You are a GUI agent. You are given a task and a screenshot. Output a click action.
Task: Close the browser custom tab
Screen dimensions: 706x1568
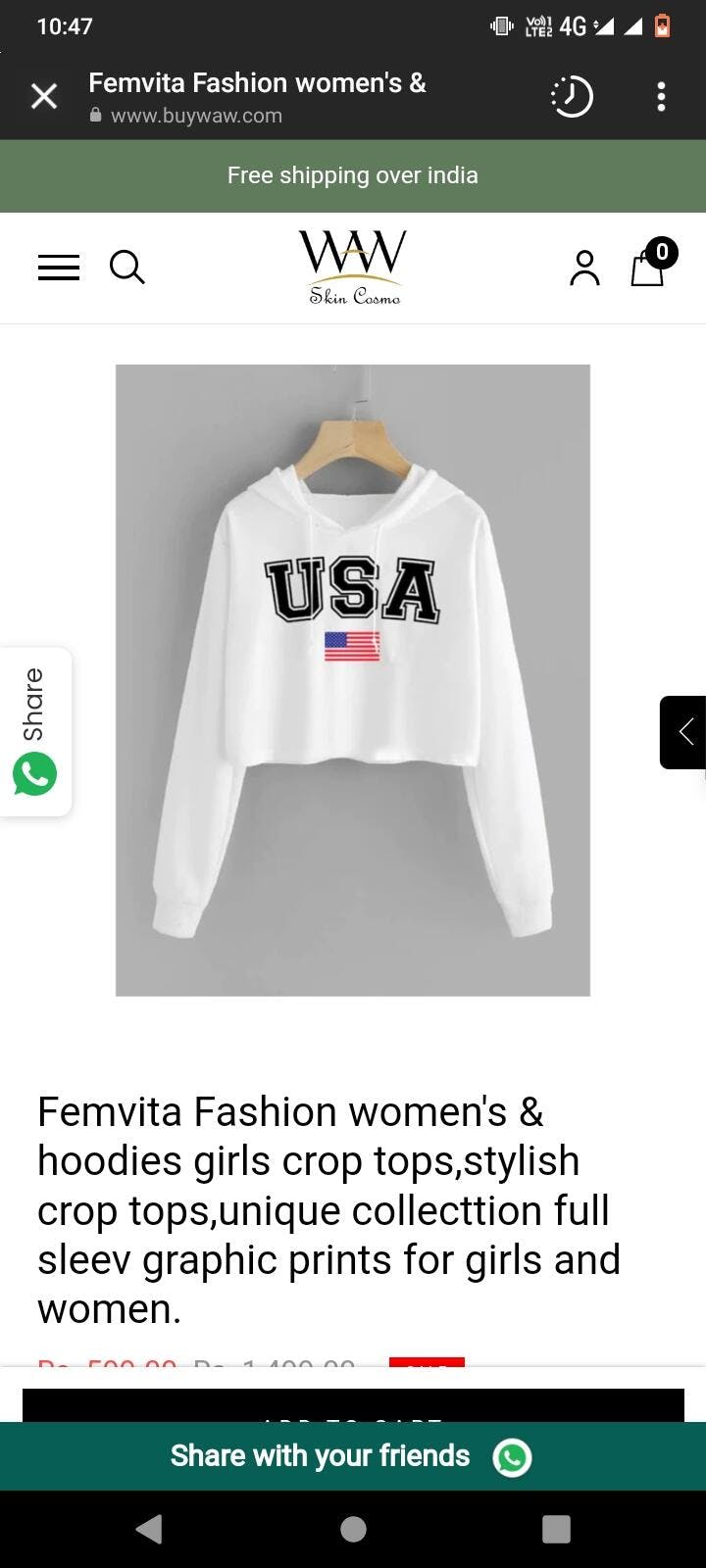(x=44, y=96)
